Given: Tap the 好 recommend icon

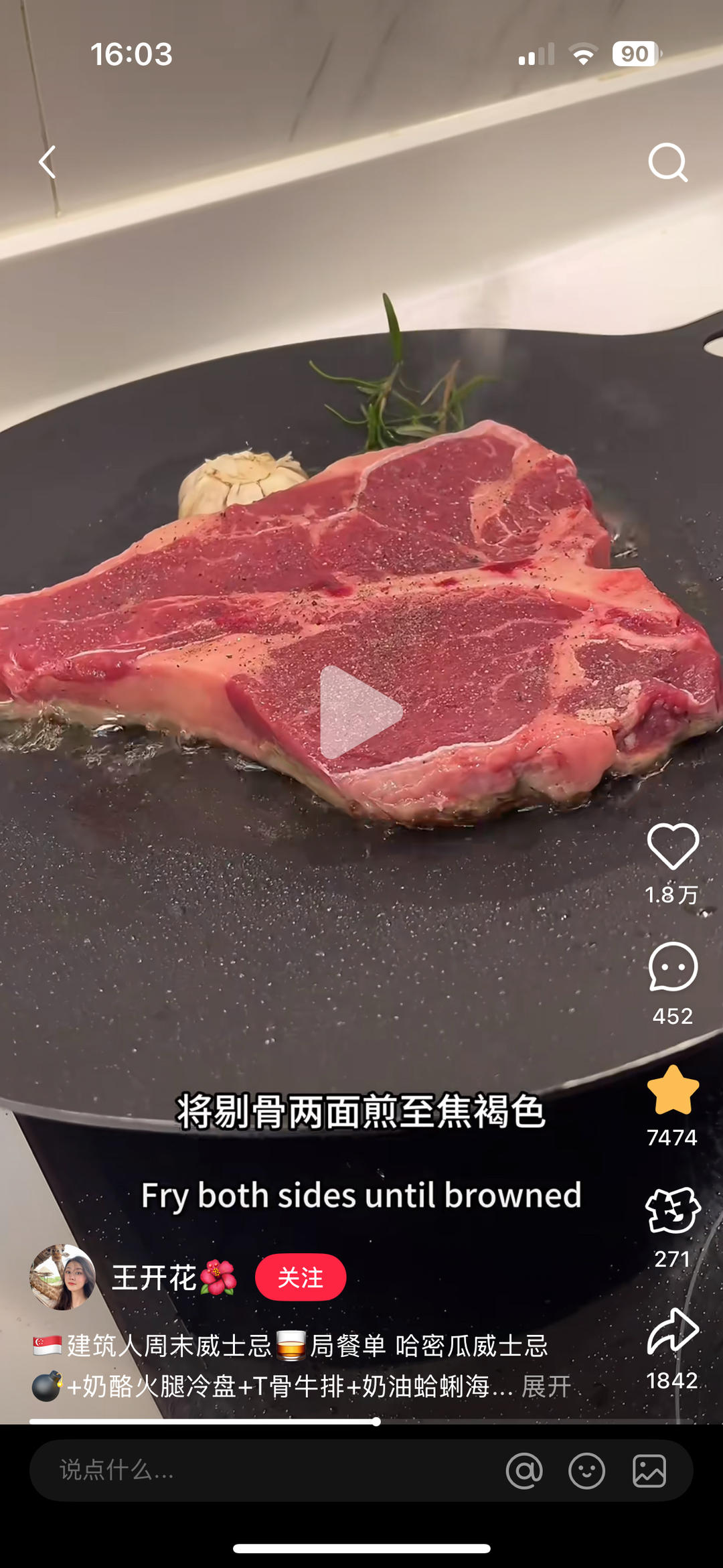Looking at the screenshot, I should tap(673, 1211).
